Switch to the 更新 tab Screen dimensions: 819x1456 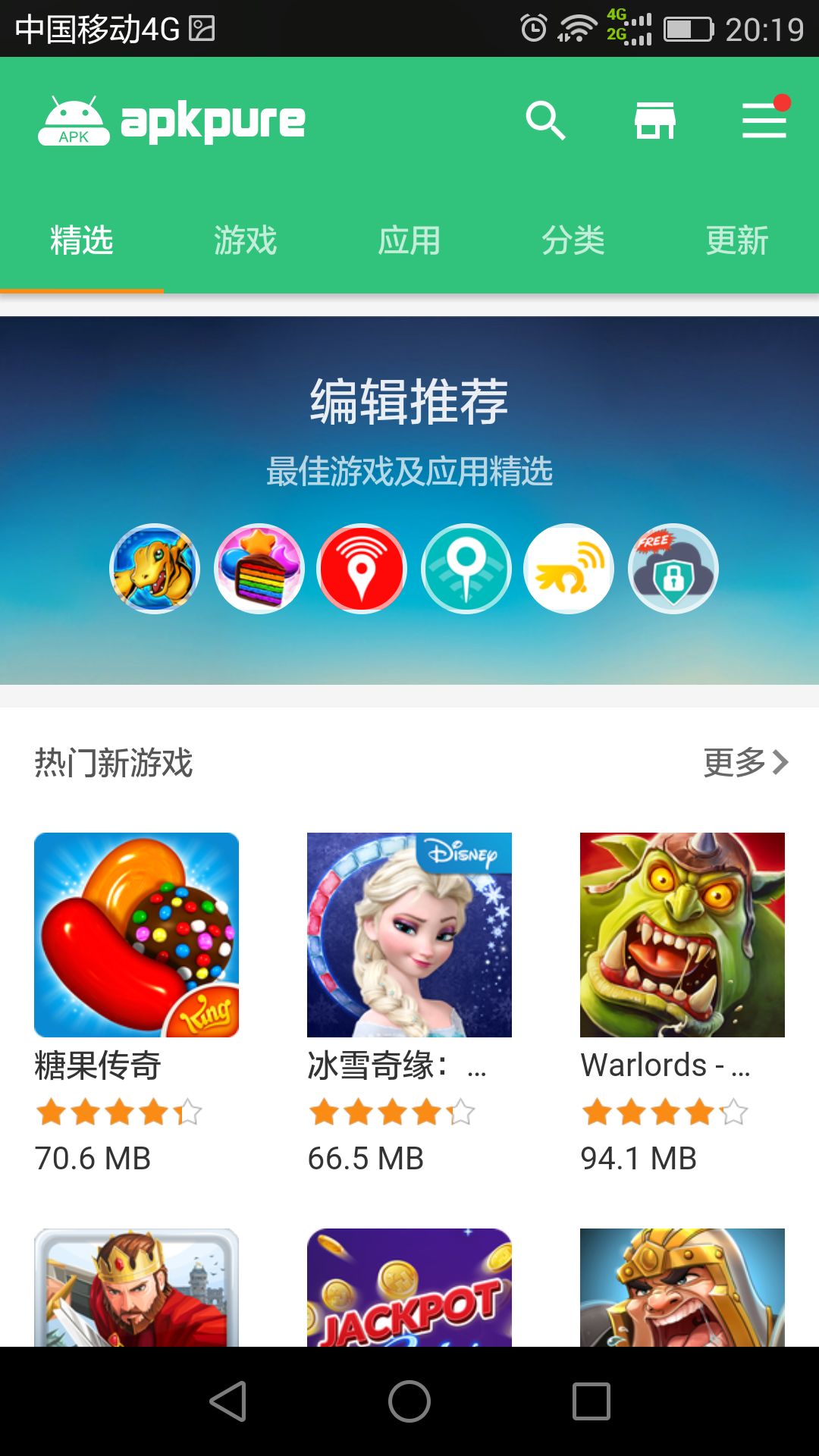tap(736, 240)
